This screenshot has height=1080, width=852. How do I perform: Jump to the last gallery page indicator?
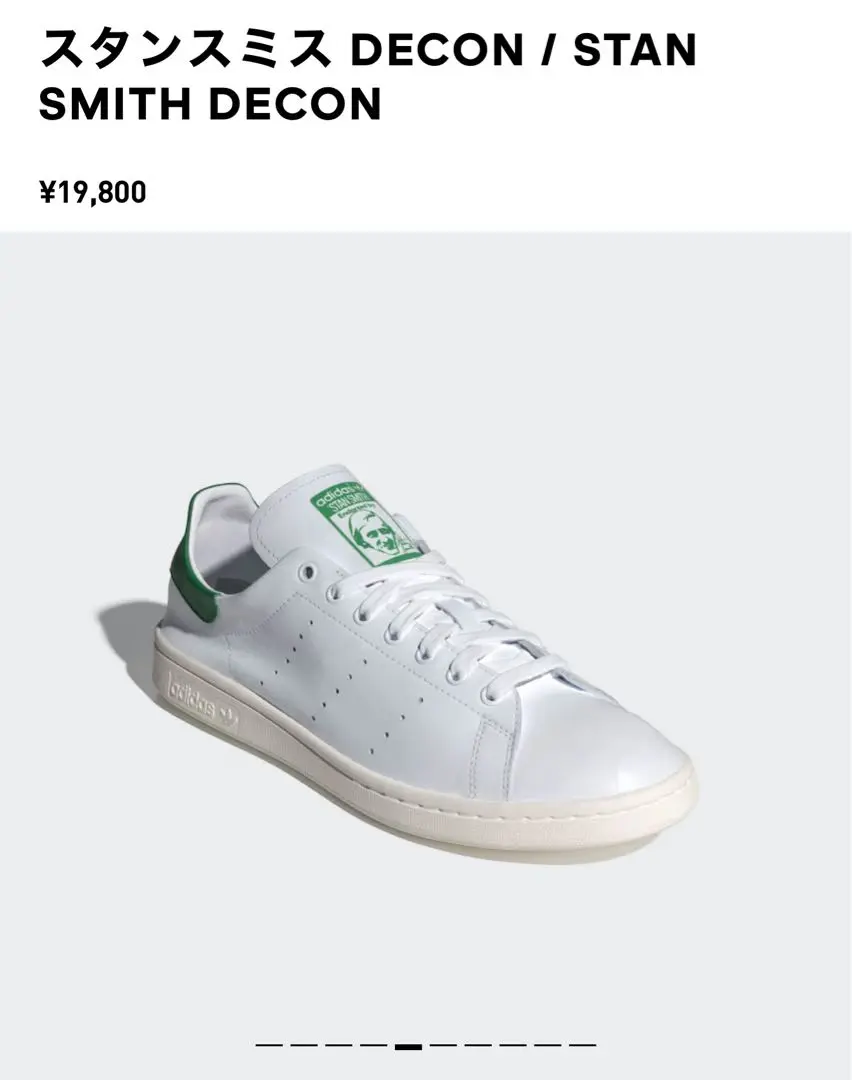[582, 1045]
